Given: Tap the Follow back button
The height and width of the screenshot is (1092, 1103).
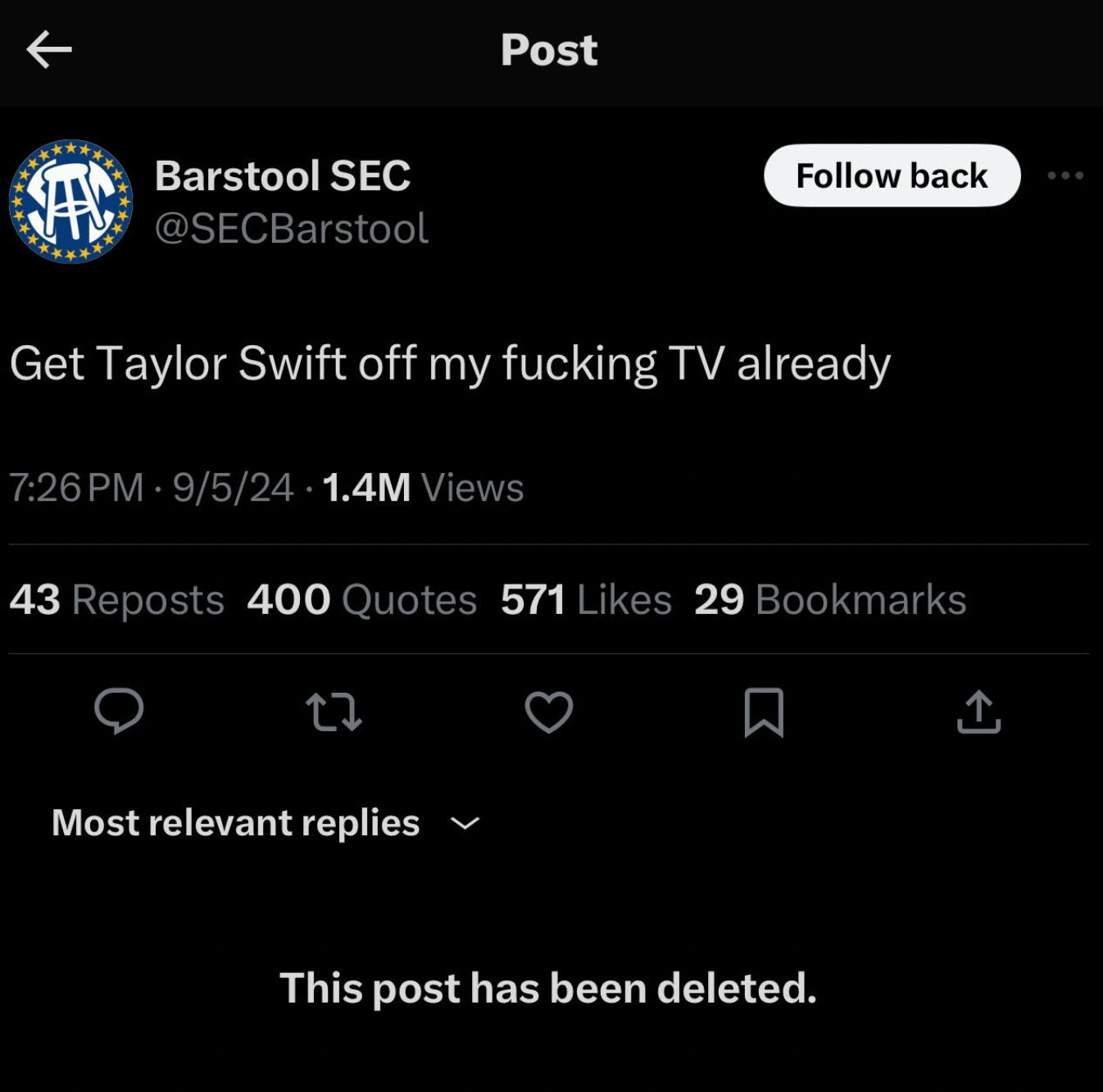Looking at the screenshot, I should 892,175.
